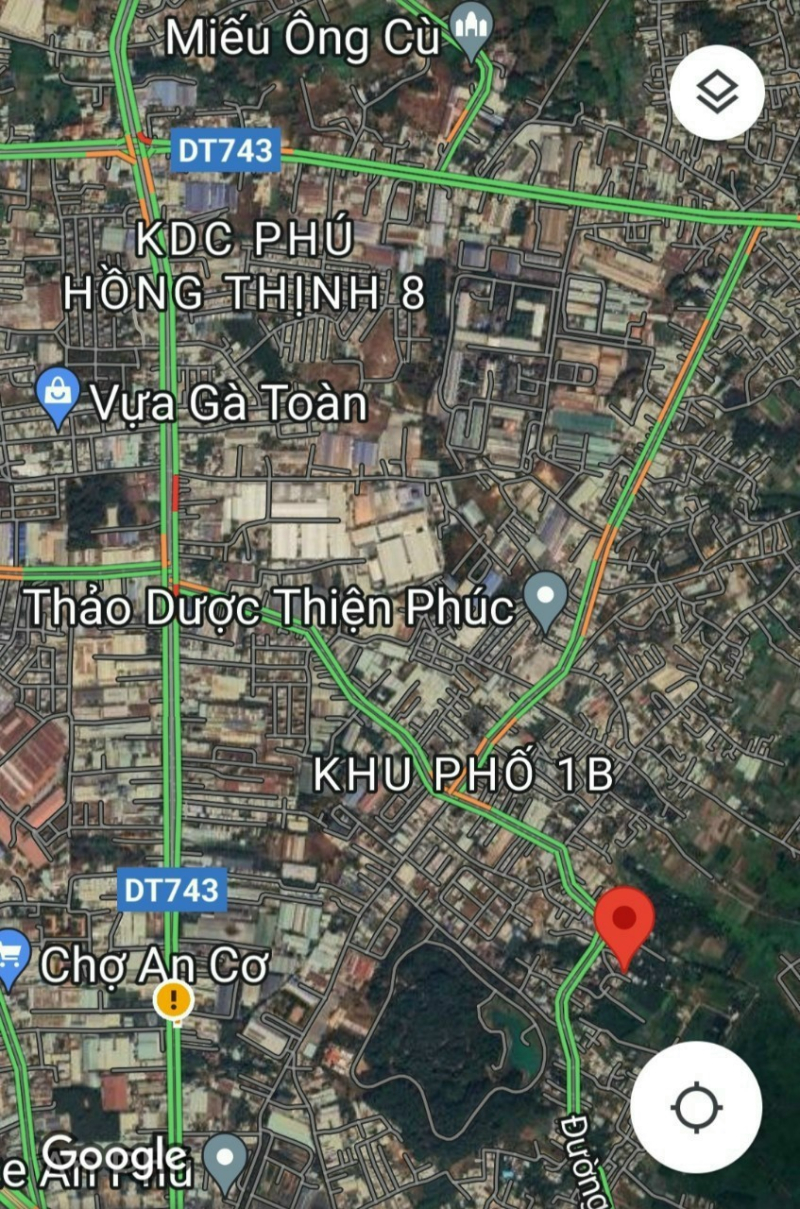Center map on my current location
This screenshot has width=800, height=1209.
point(696,1107)
